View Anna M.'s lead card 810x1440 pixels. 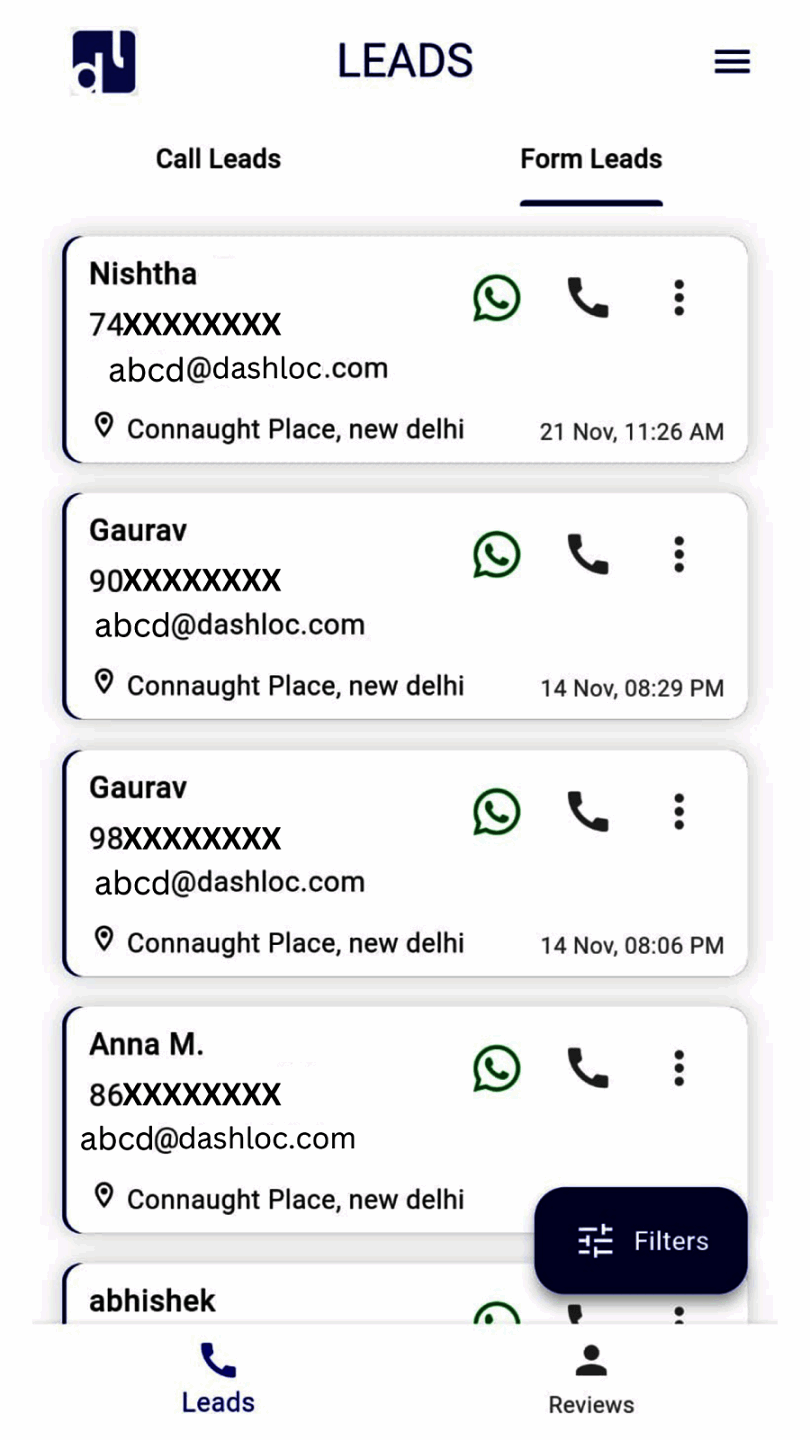click(300, 1120)
